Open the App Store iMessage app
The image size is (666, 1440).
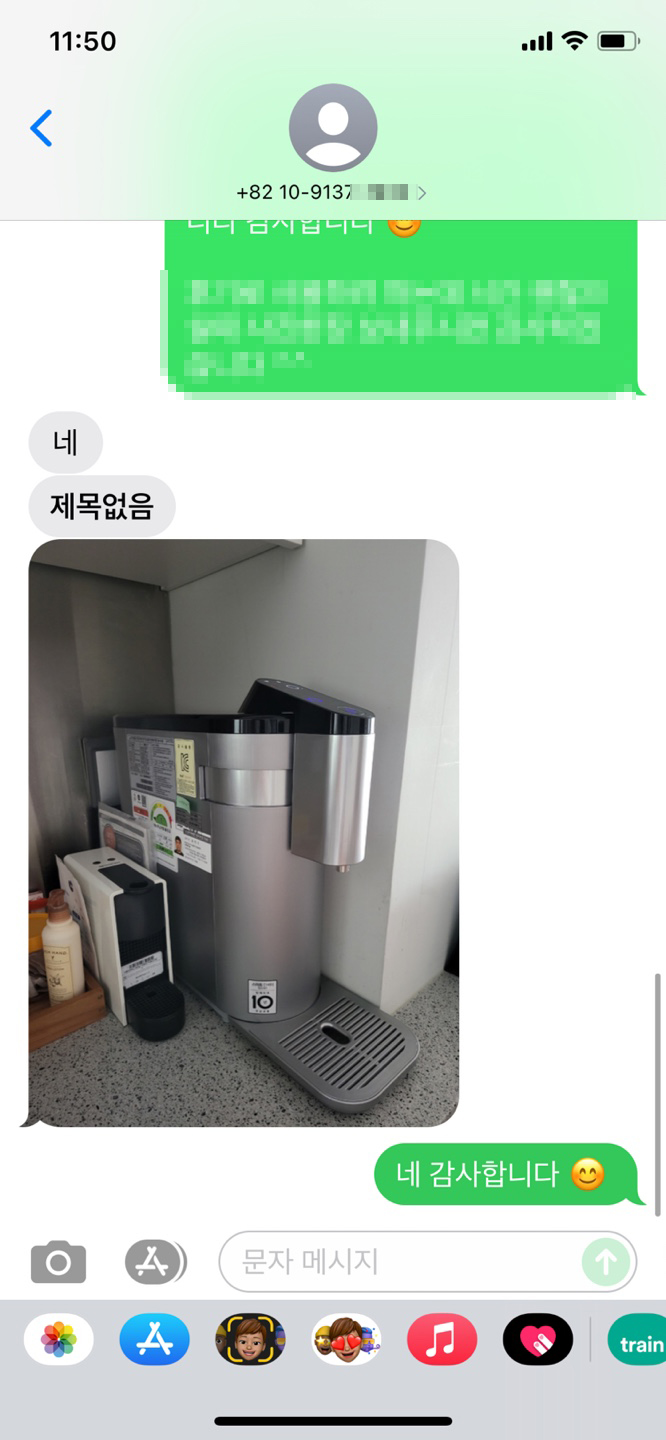(x=154, y=1340)
